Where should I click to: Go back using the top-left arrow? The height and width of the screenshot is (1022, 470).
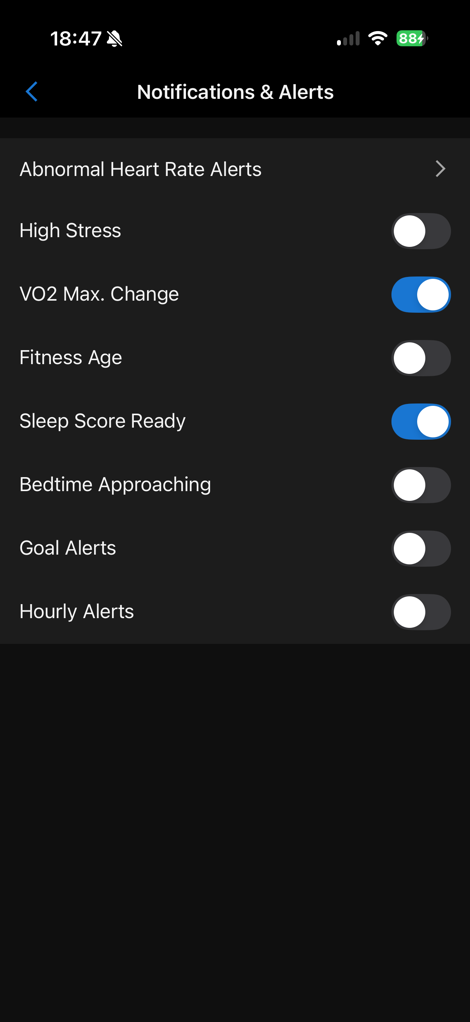tap(31, 92)
